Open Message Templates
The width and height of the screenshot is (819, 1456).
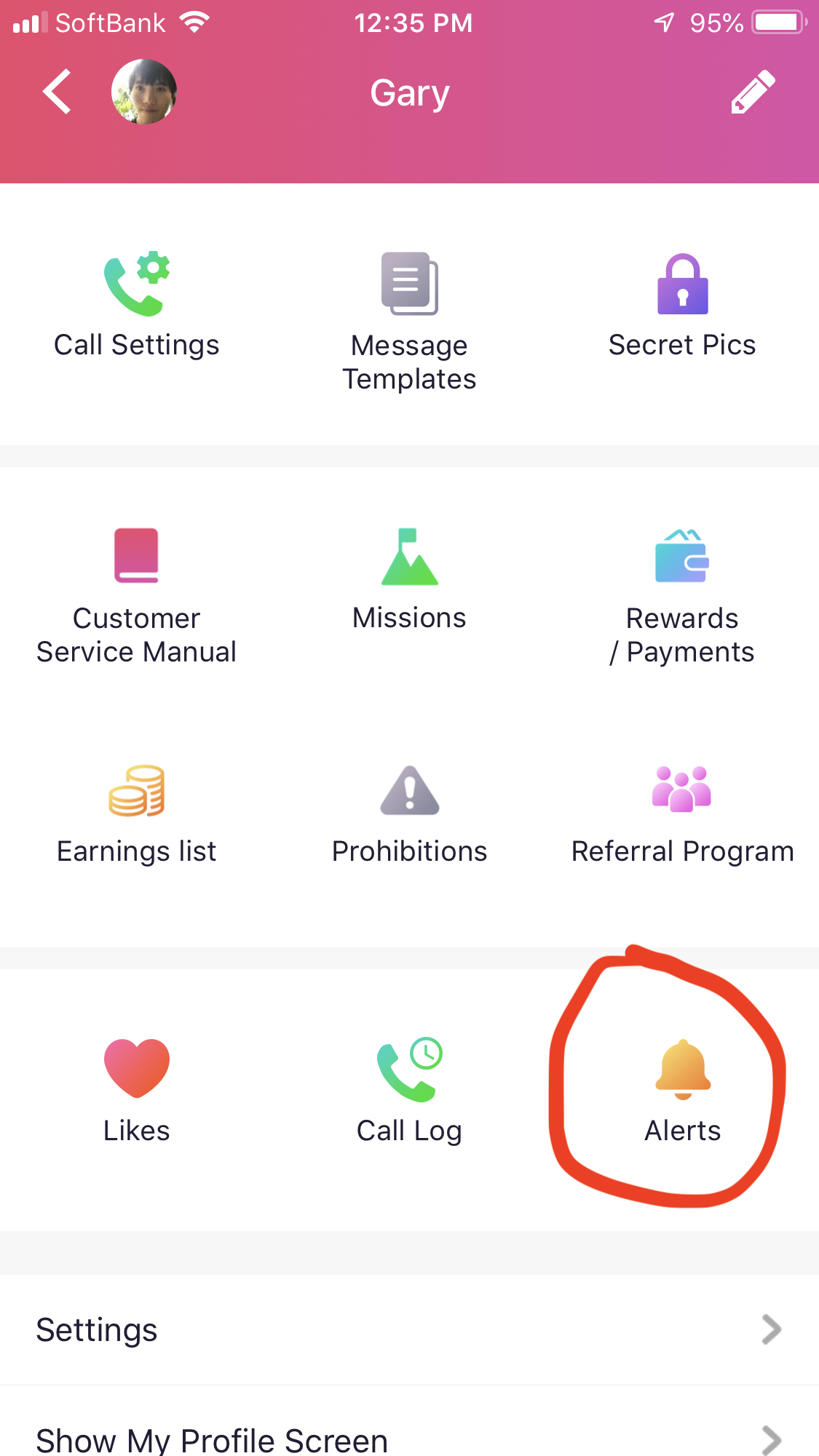(x=409, y=320)
